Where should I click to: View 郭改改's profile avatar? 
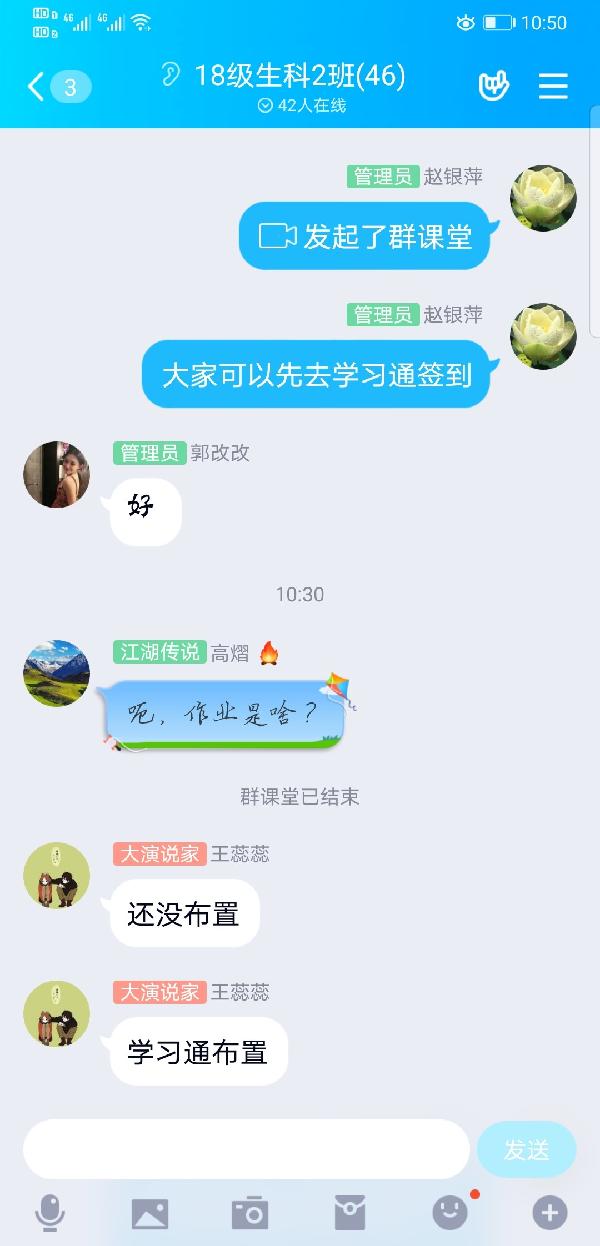coord(57,474)
